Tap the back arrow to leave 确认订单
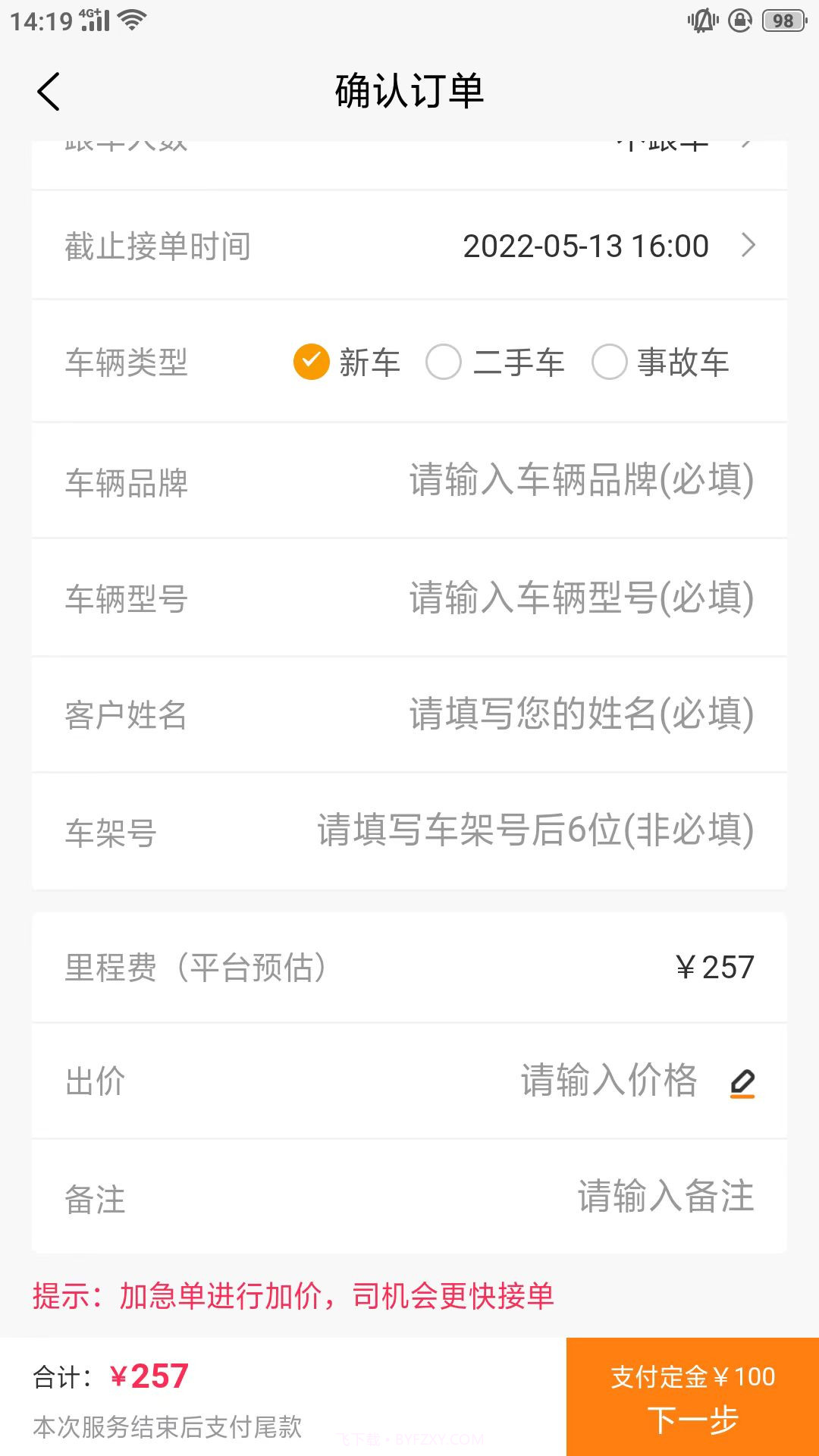819x1456 pixels. click(x=49, y=91)
